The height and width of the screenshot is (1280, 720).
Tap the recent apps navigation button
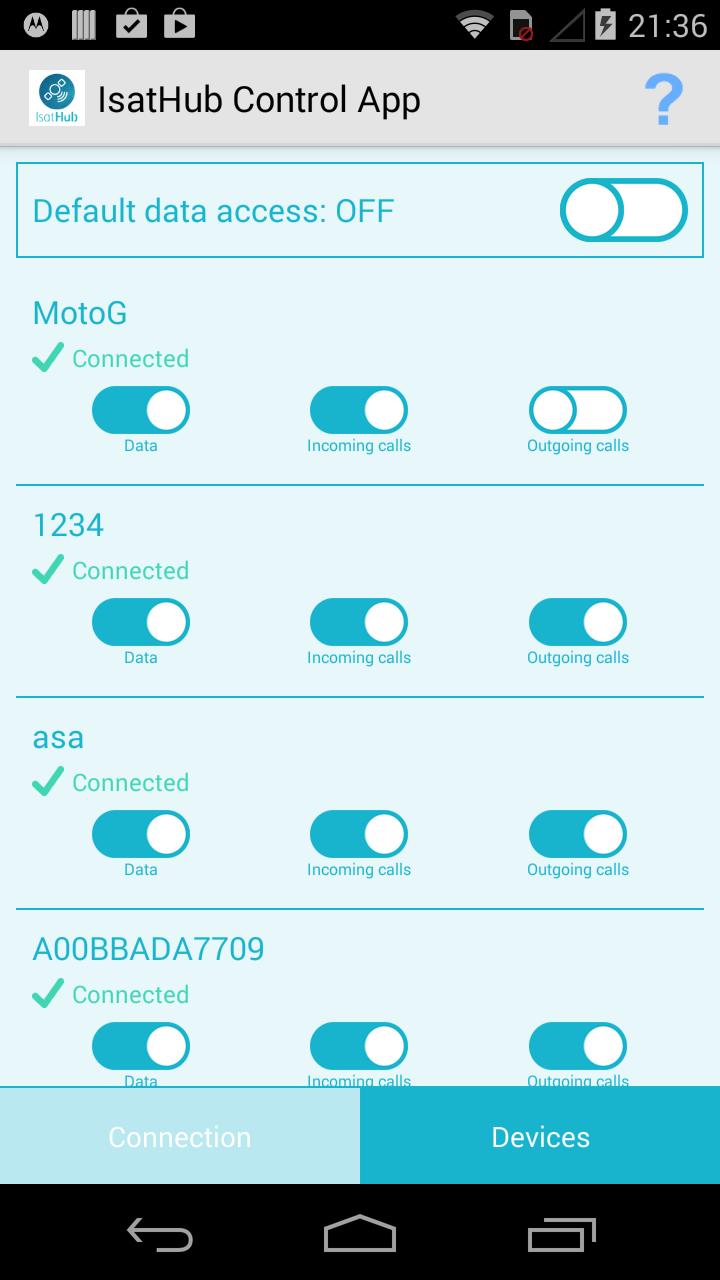(x=560, y=1236)
